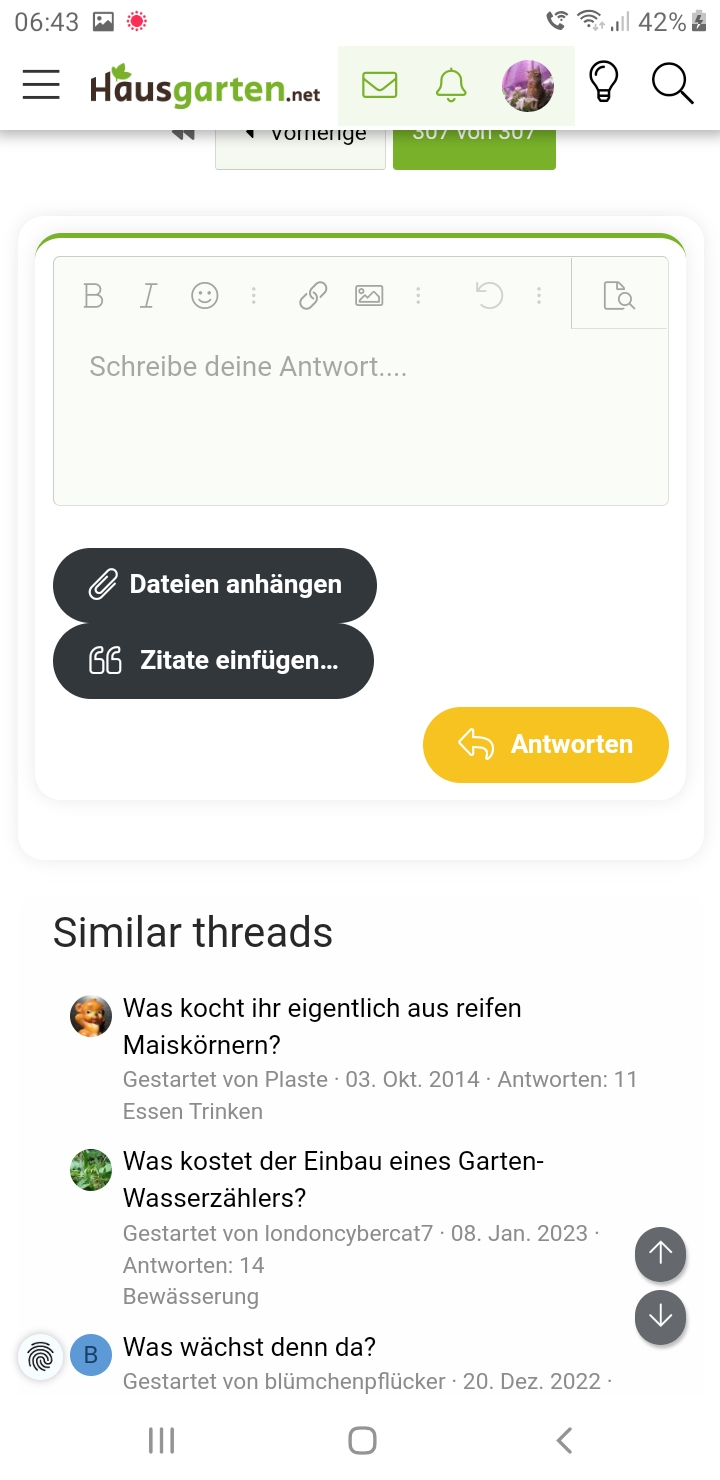Viewport: 720px width, 1480px height.
Task: Submit the reply with Antworten
Action: pos(546,745)
